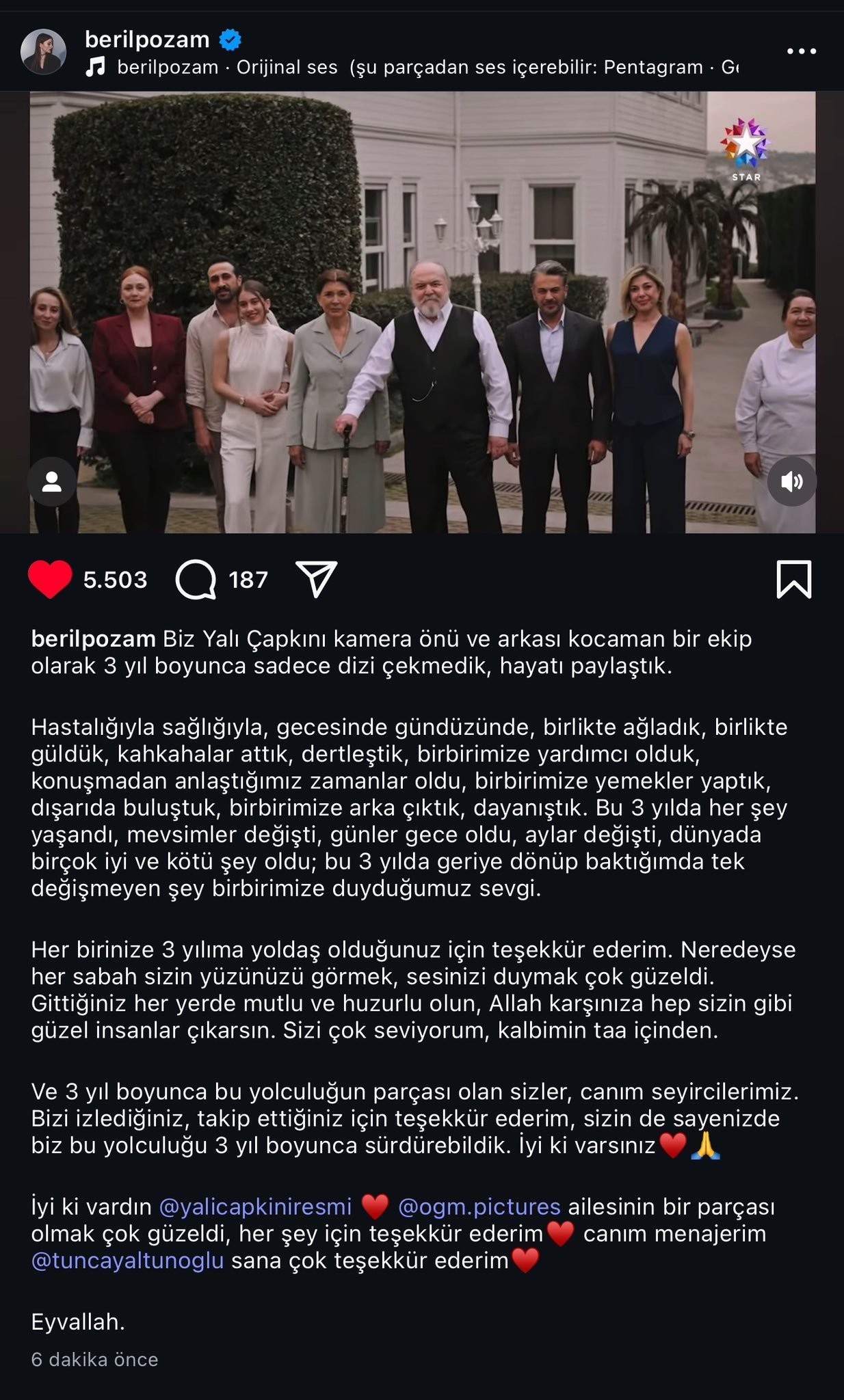Show people tagged in the video
The image size is (844, 1400).
point(52,482)
